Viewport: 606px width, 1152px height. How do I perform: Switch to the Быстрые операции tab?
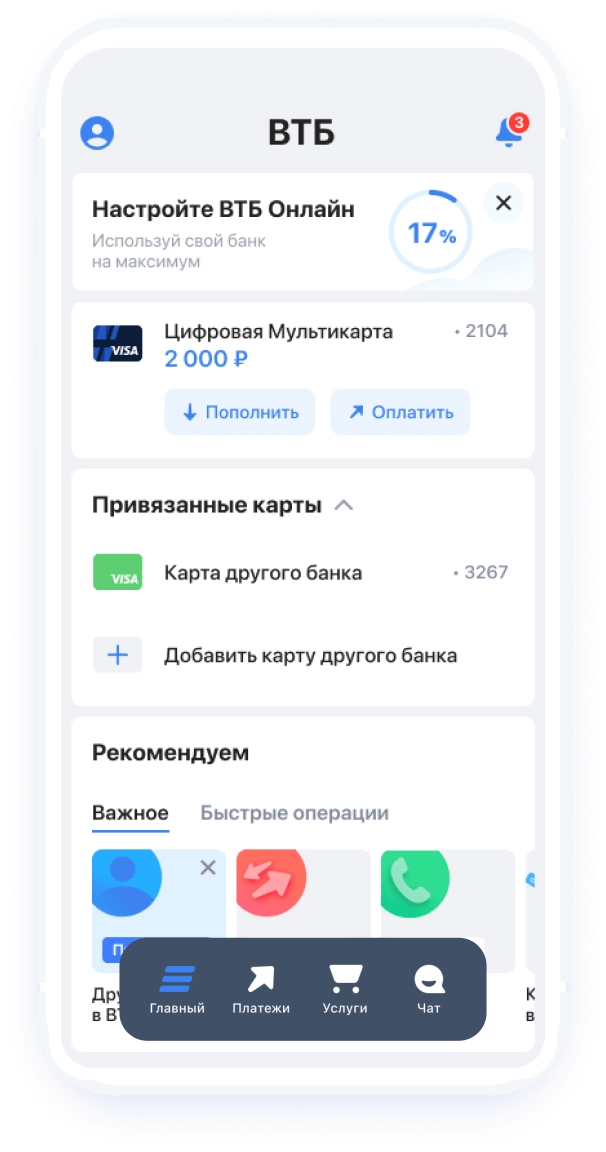click(x=295, y=813)
